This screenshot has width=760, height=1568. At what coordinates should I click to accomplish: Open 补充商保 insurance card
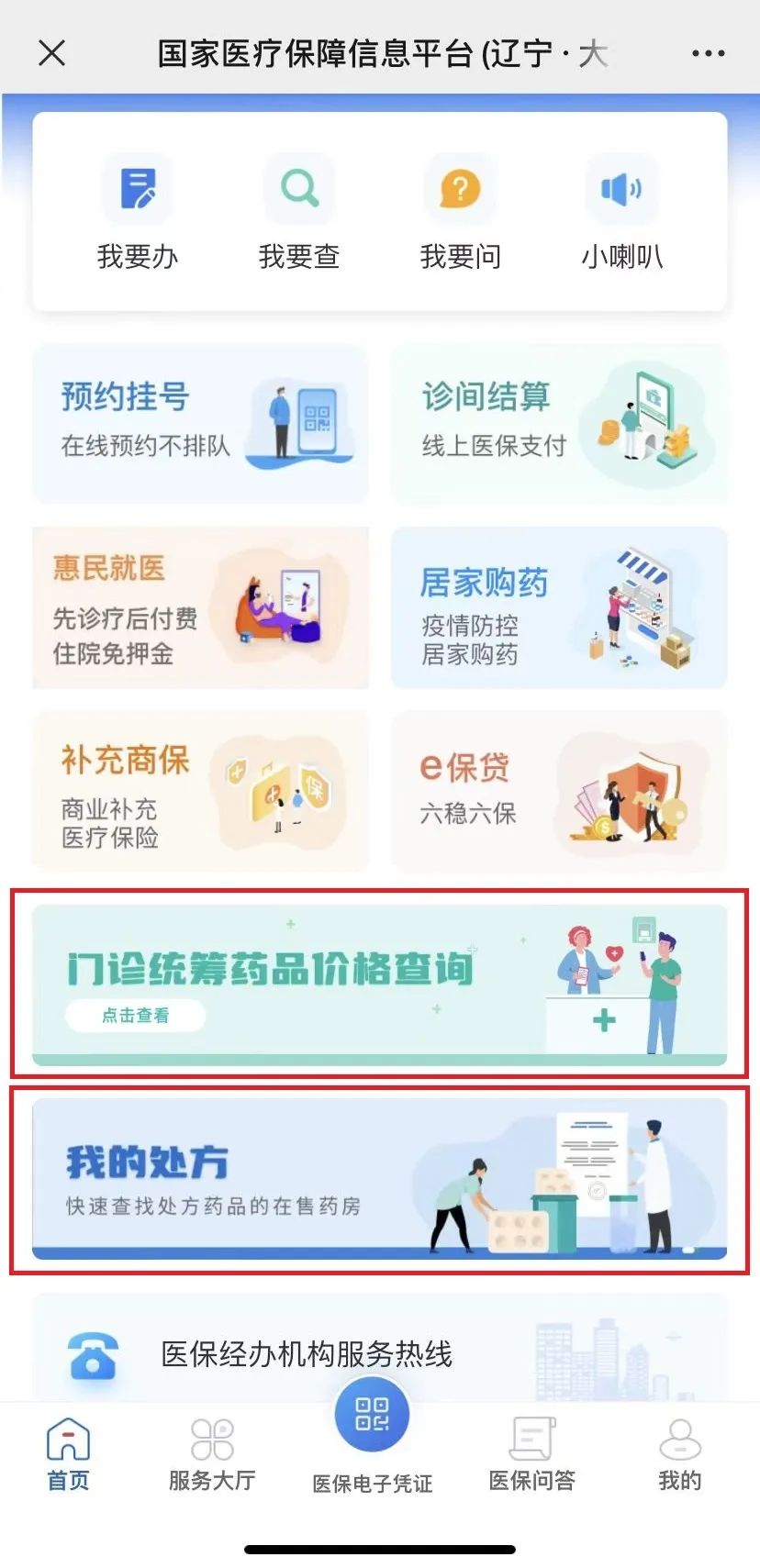click(200, 791)
